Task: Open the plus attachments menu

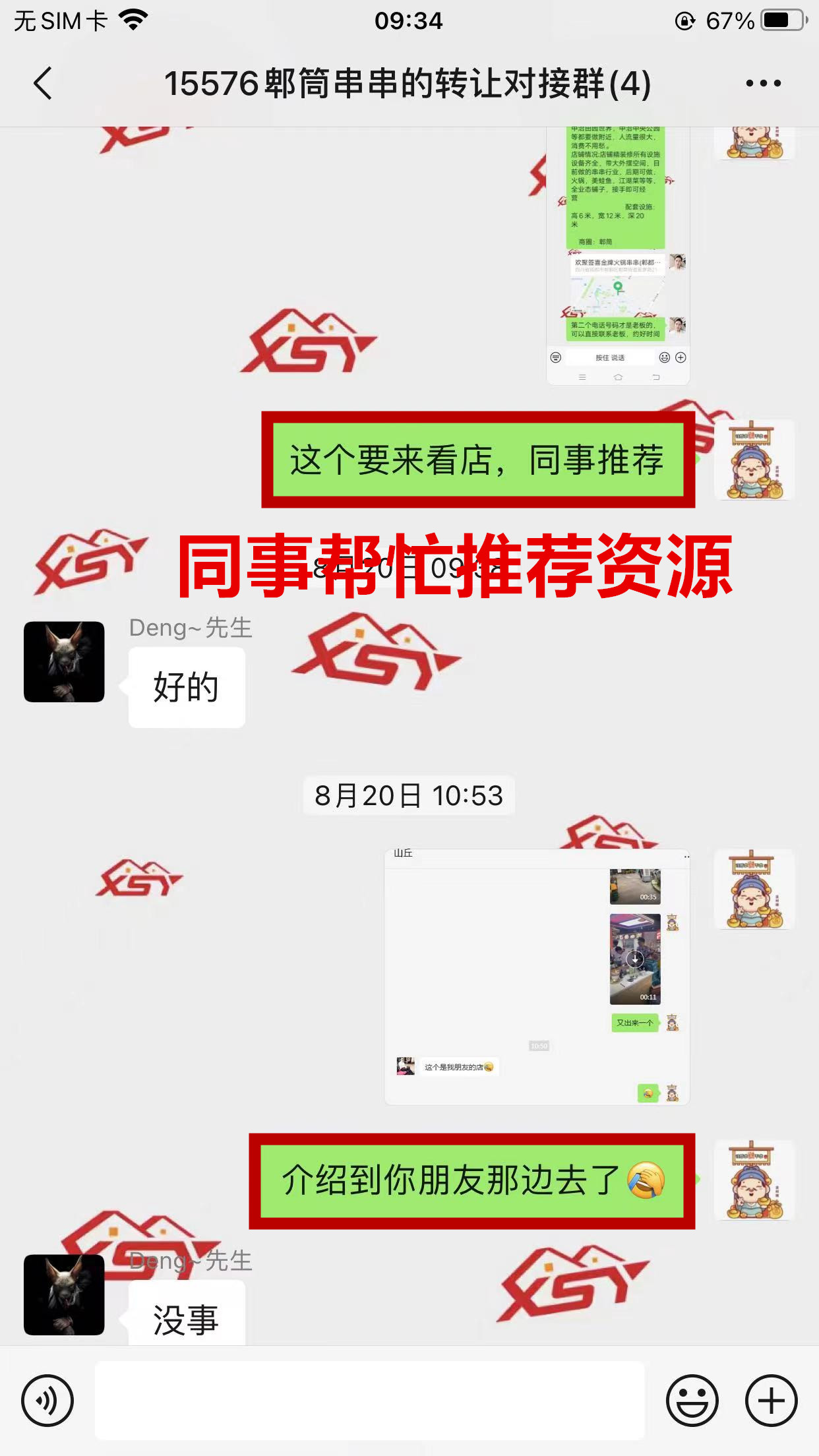Action: click(771, 1400)
